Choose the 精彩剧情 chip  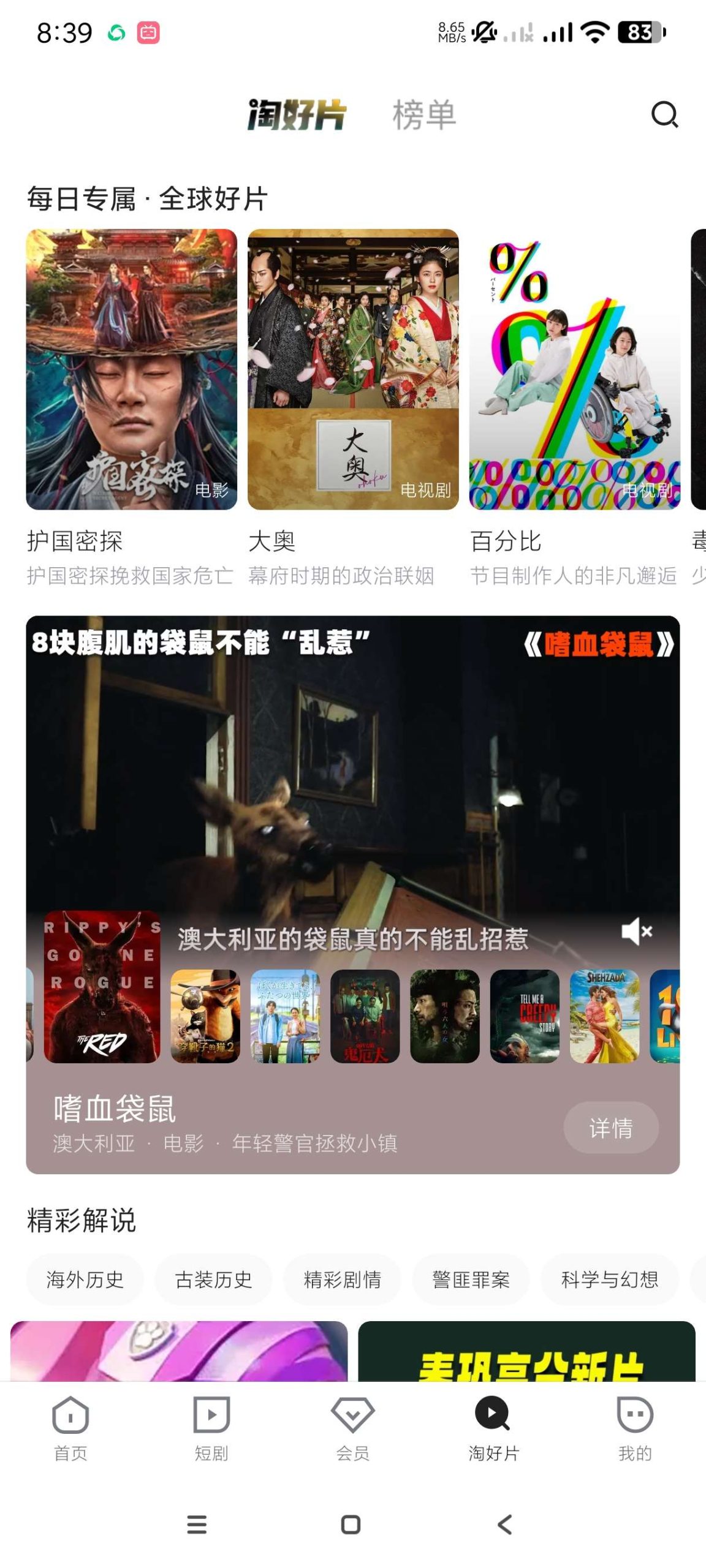pos(342,1280)
